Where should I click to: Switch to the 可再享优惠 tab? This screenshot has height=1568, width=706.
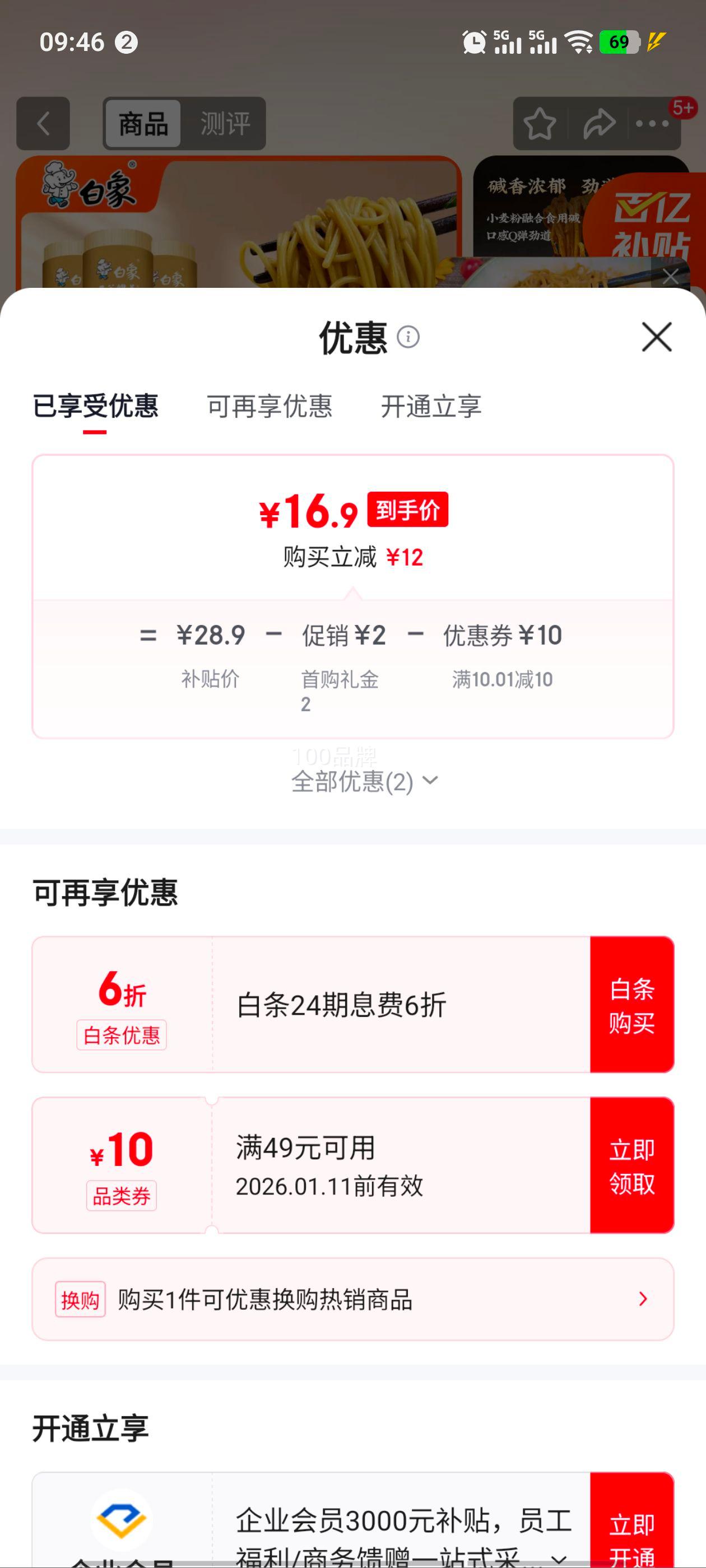[x=271, y=406]
